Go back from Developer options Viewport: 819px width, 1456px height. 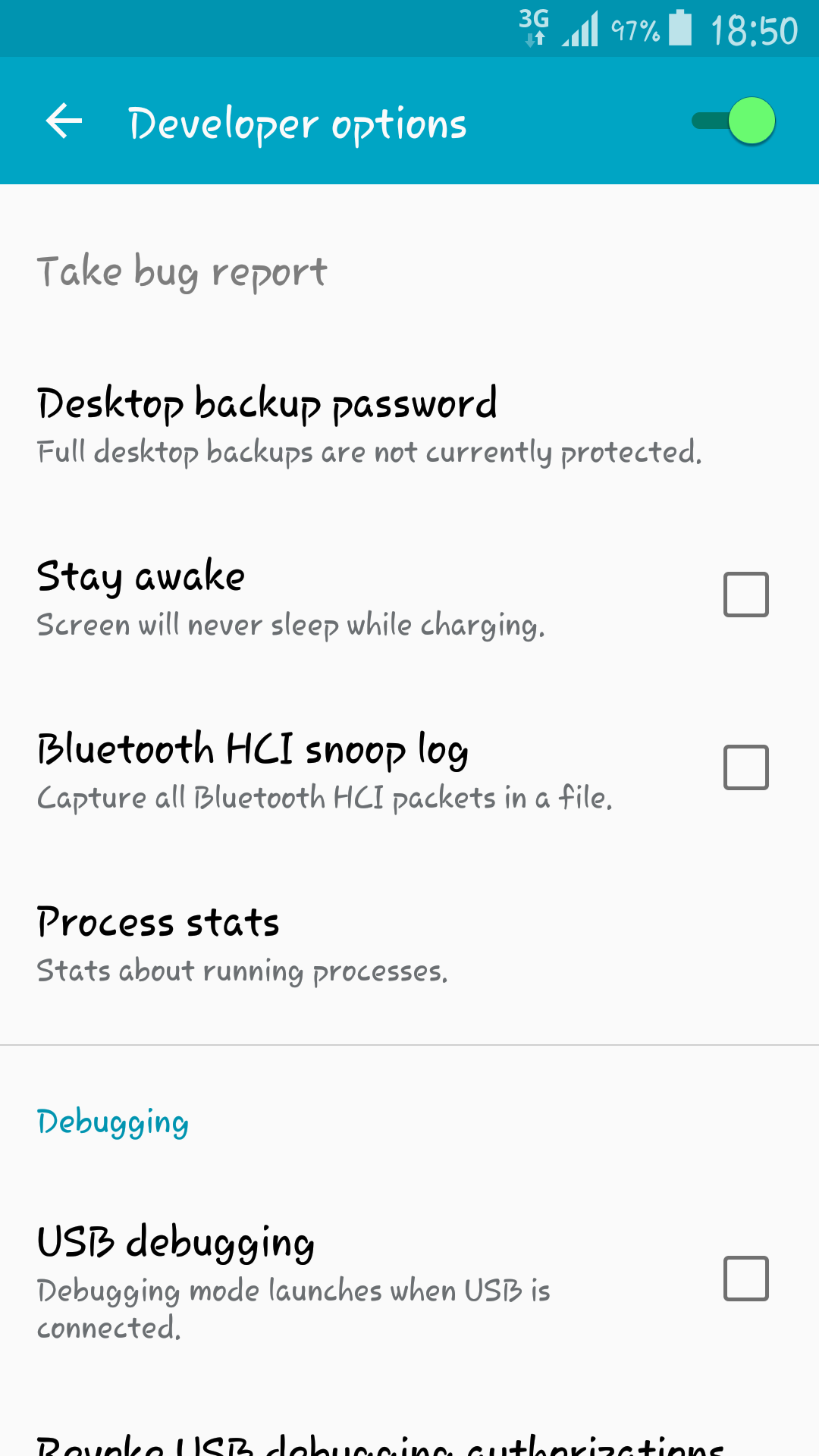coord(64,121)
